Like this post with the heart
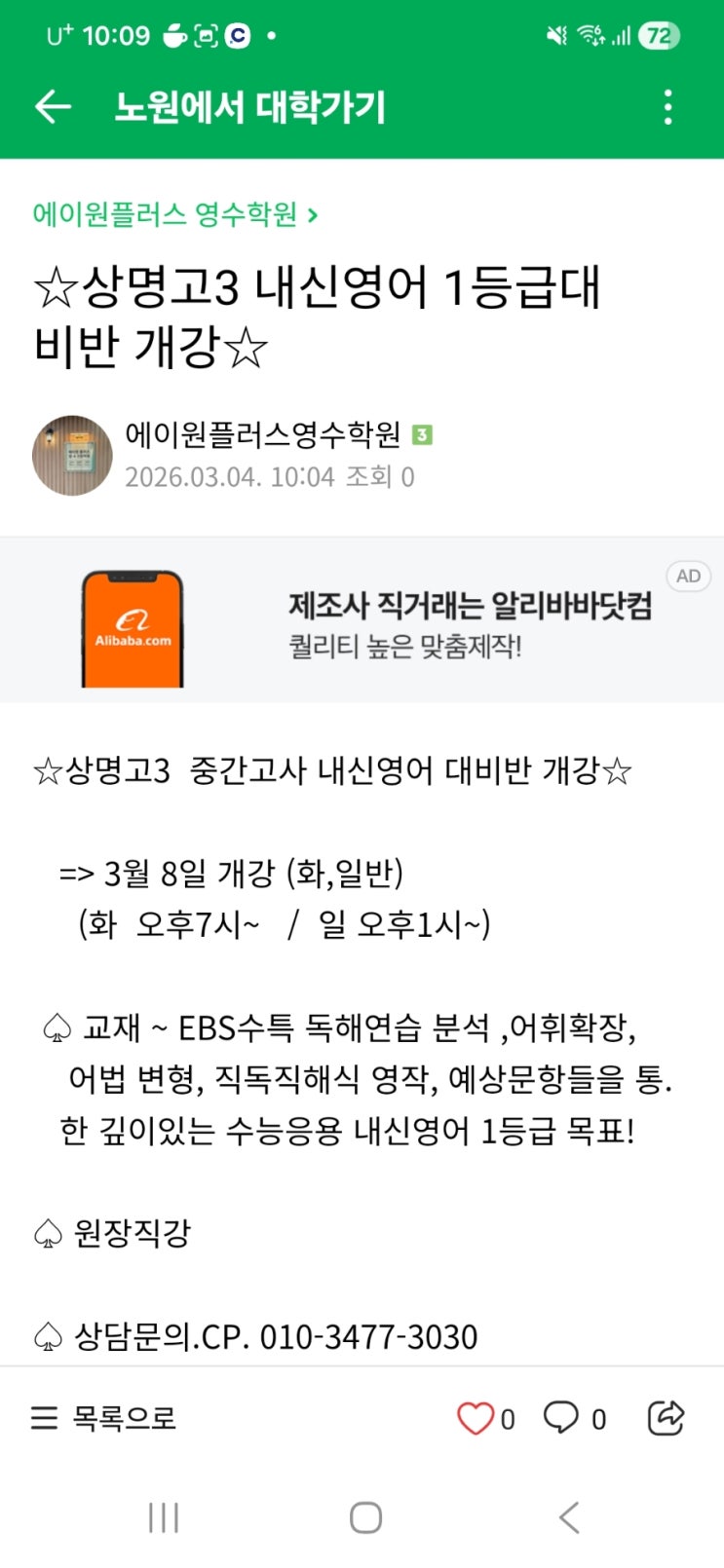This screenshot has width=724, height=1568. click(x=476, y=1418)
